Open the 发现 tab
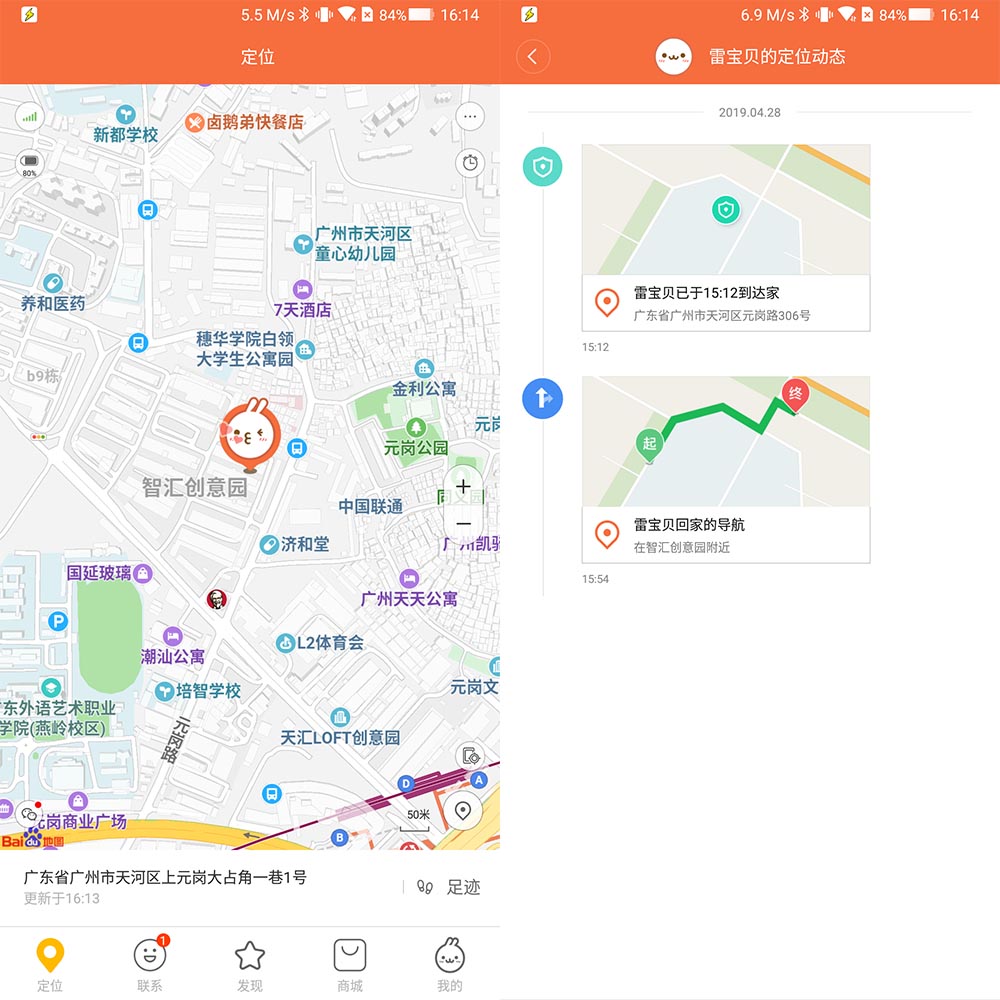Viewport: 1000px width, 1000px height. pyautogui.click(x=250, y=964)
